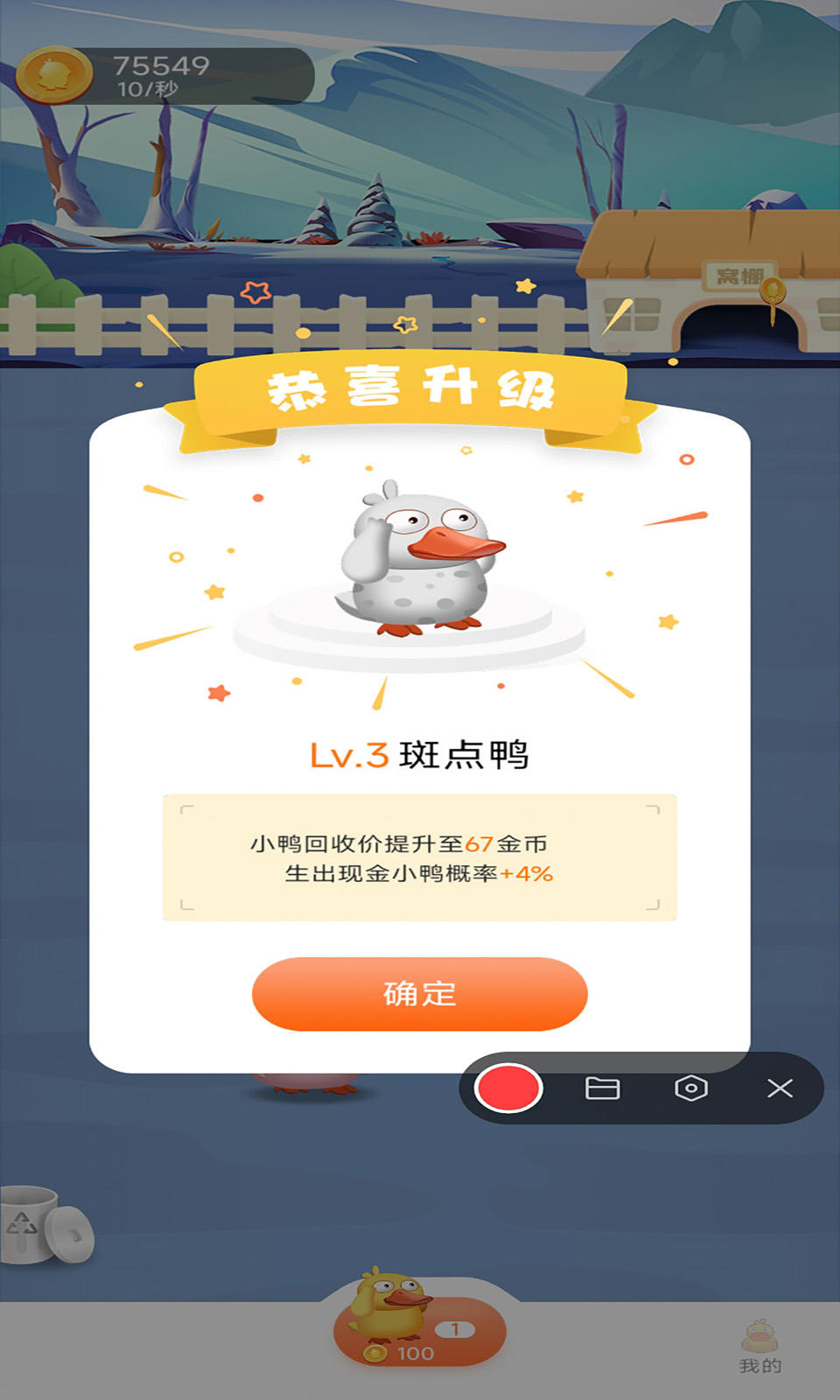
Task: Tap the 确定 confirm button
Action: 418,993
